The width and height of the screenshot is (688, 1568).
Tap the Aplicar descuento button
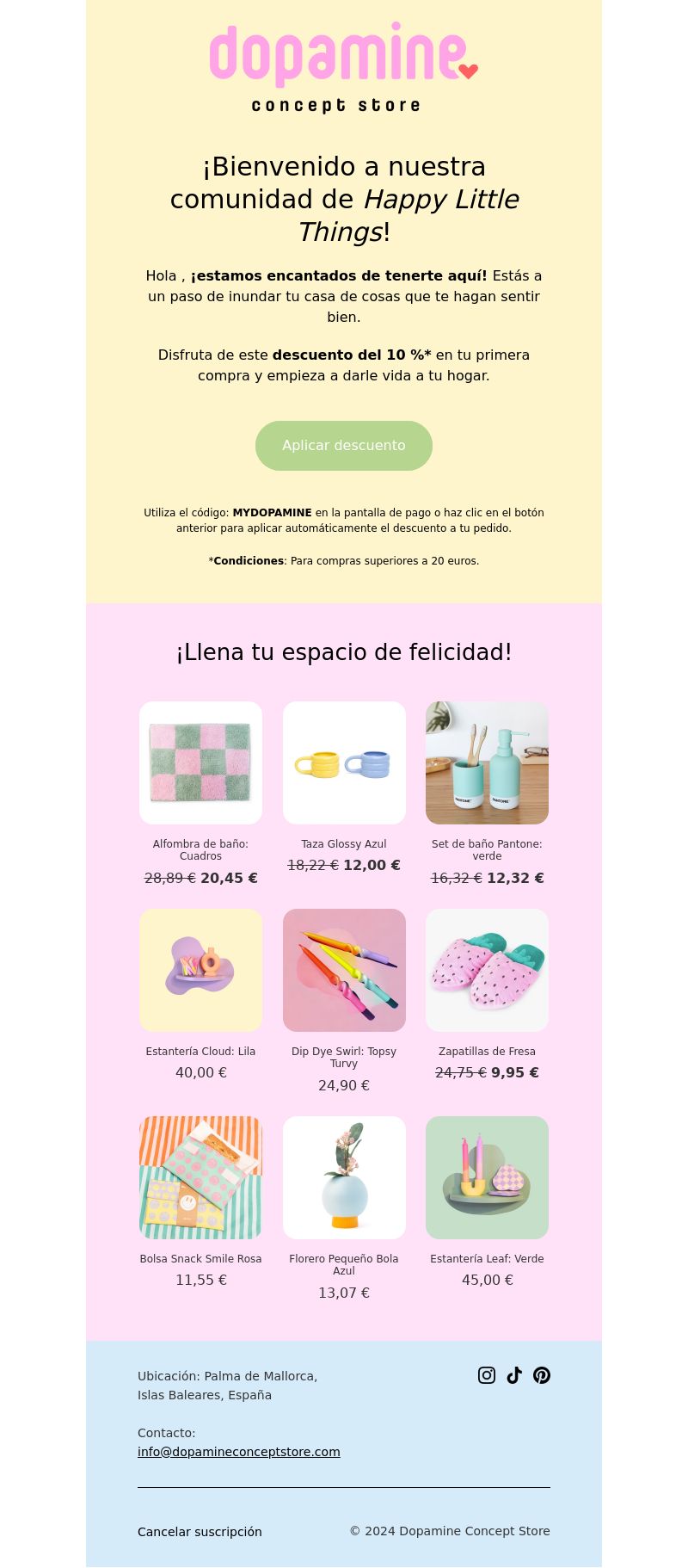pyautogui.click(x=344, y=446)
